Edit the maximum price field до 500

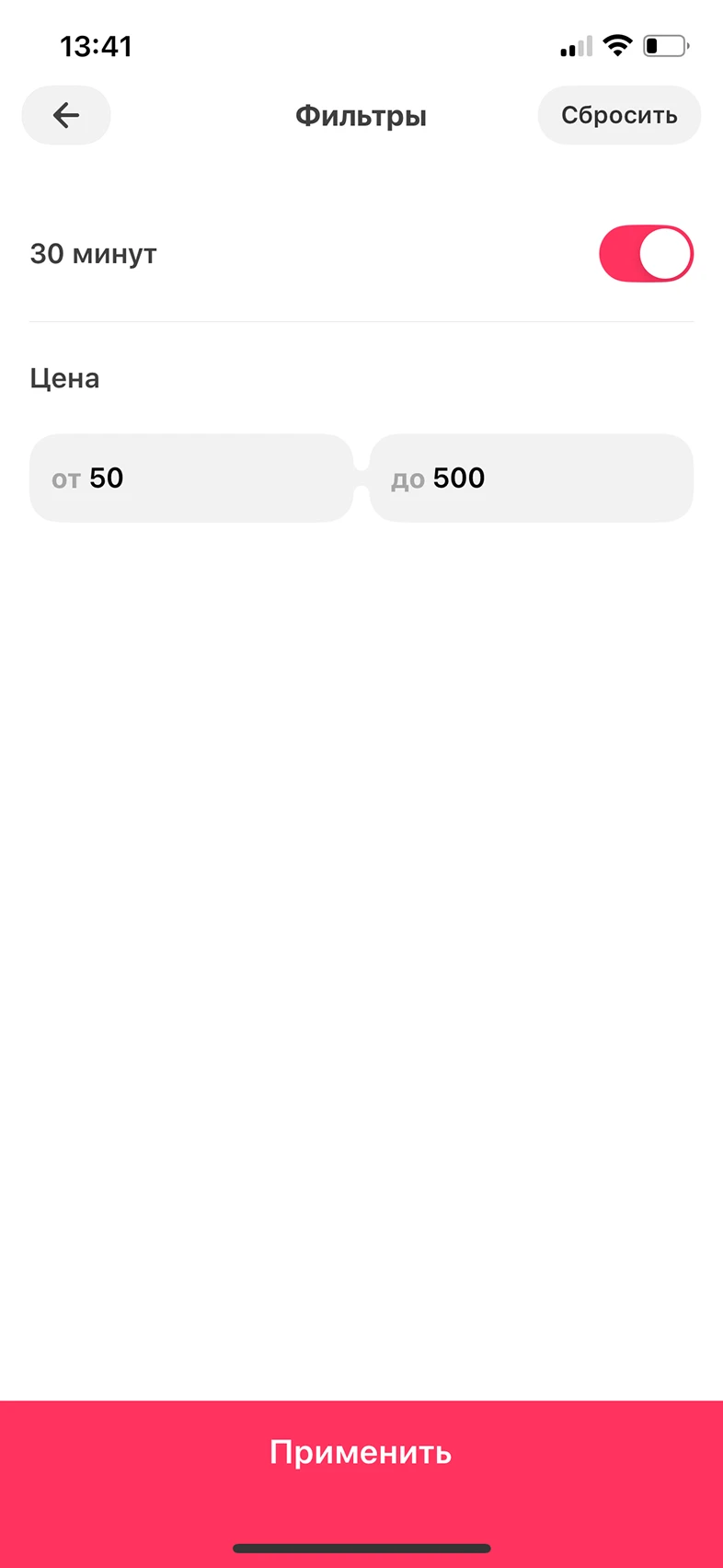coord(532,478)
